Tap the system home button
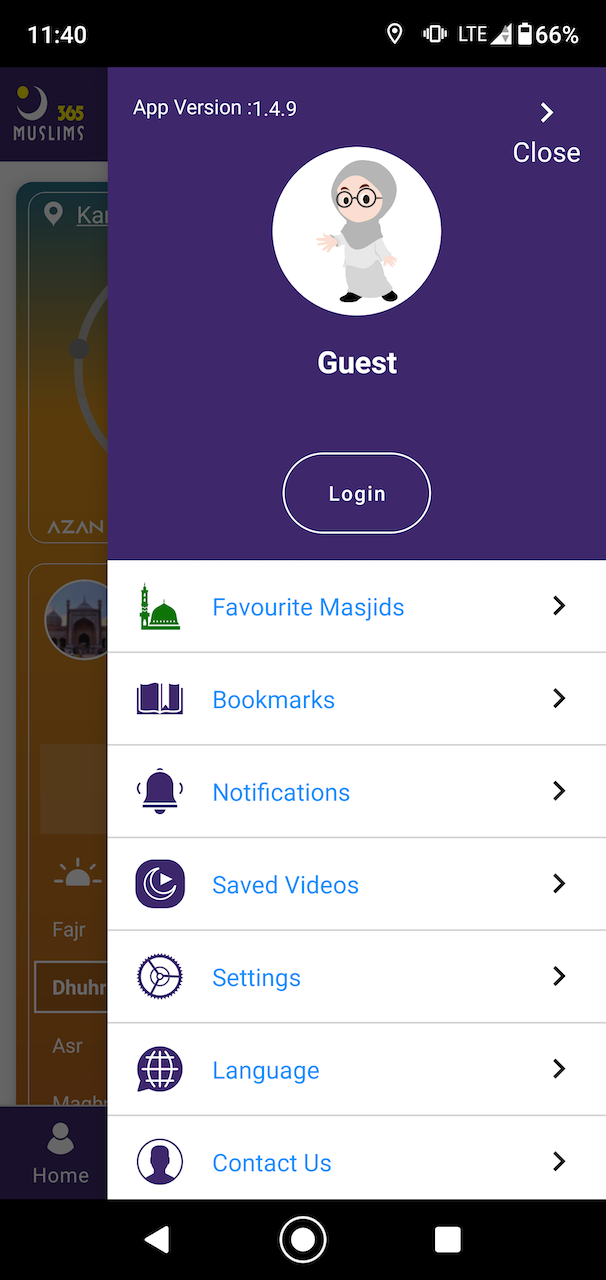This screenshot has height=1280, width=606. (x=303, y=1240)
